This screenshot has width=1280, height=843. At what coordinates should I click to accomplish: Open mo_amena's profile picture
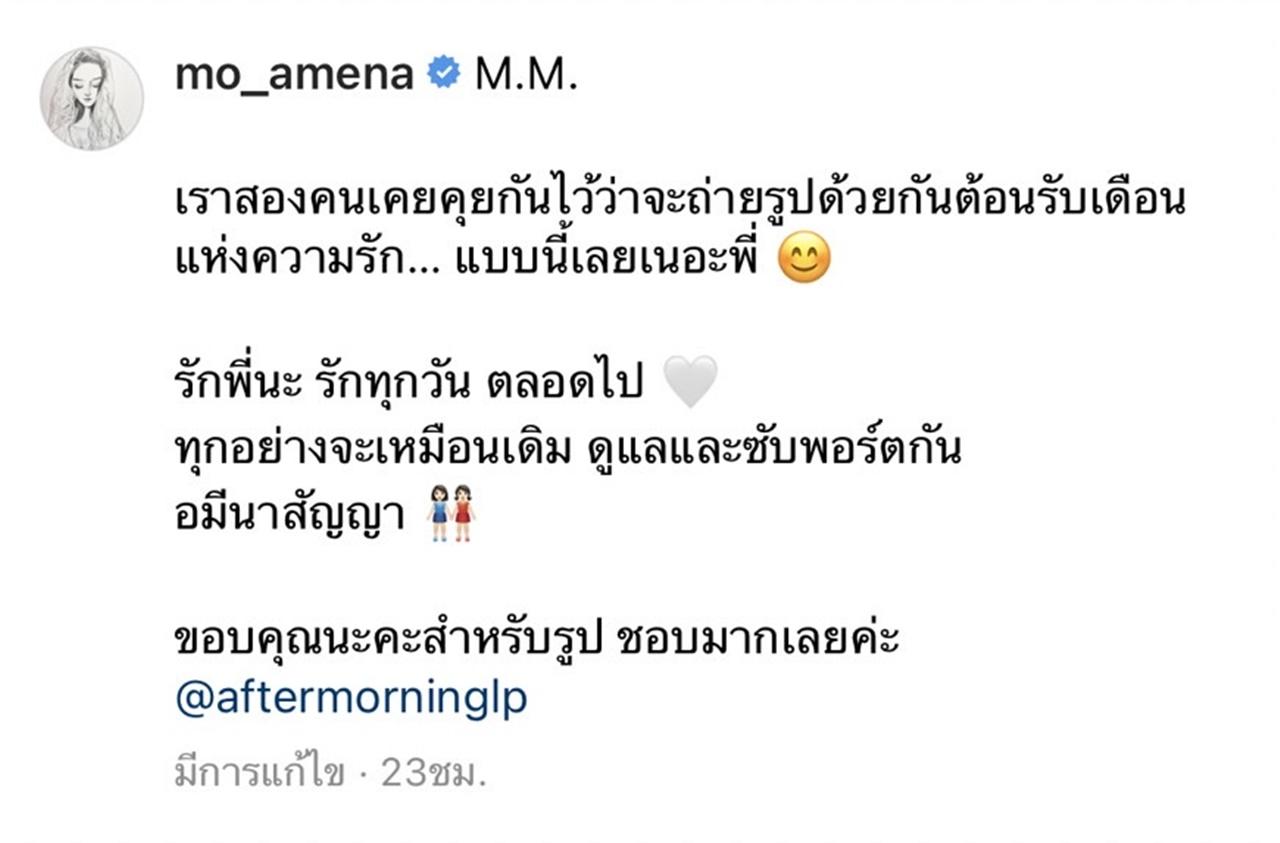[91, 99]
